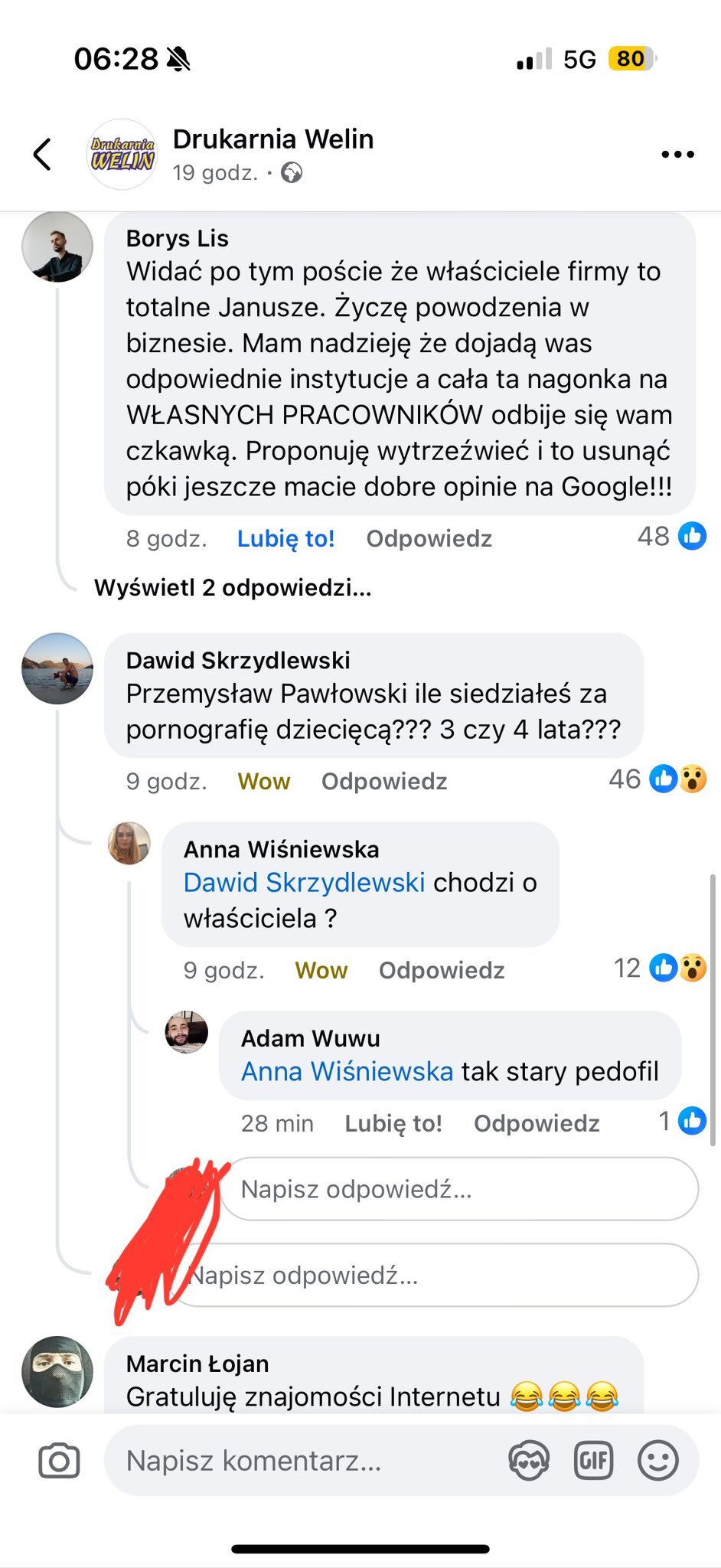Expand the 2 replies under Borys Lis
Image resolution: width=721 pixels, height=1568 pixels.
233,588
